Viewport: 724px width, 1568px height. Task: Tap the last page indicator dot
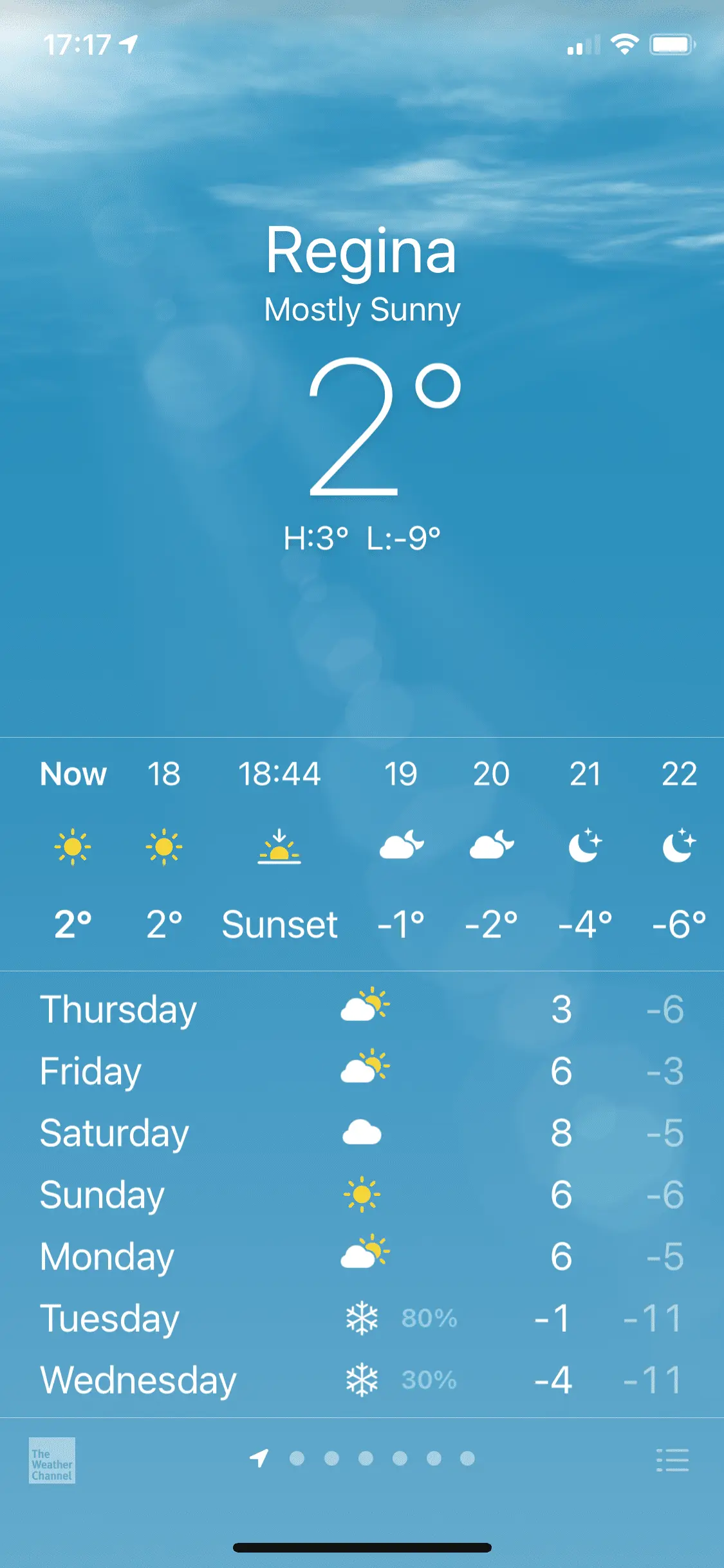pos(466,1459)
